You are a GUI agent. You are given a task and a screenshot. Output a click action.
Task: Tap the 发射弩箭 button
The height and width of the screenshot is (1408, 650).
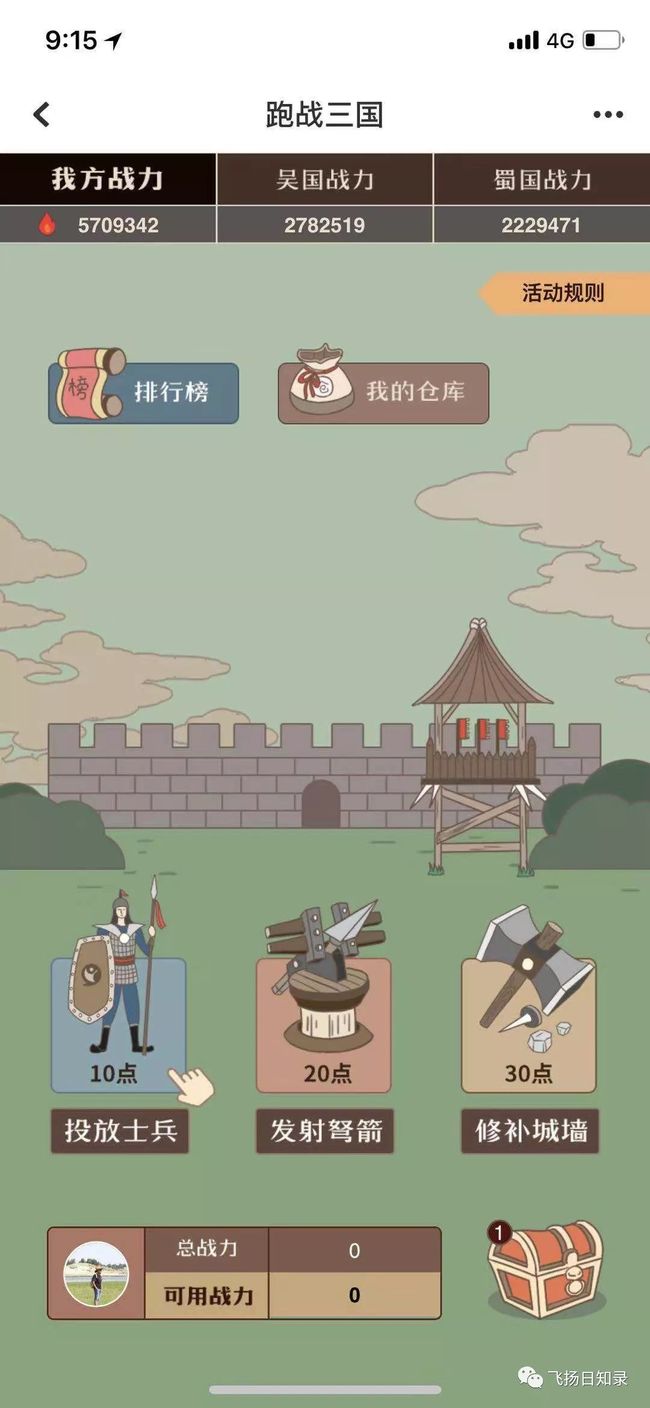click(324, 1131)
